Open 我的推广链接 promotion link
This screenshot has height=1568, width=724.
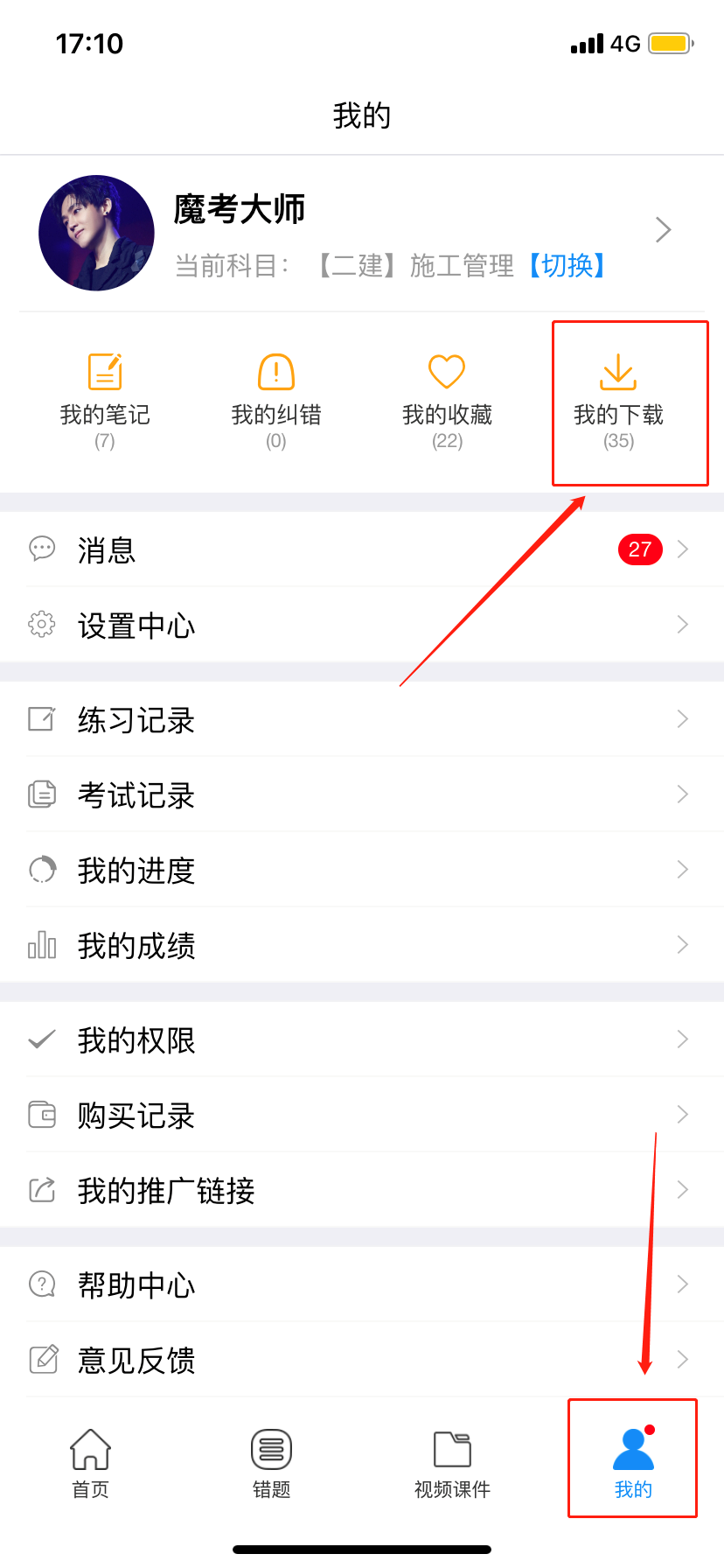tap(362, 1190)
